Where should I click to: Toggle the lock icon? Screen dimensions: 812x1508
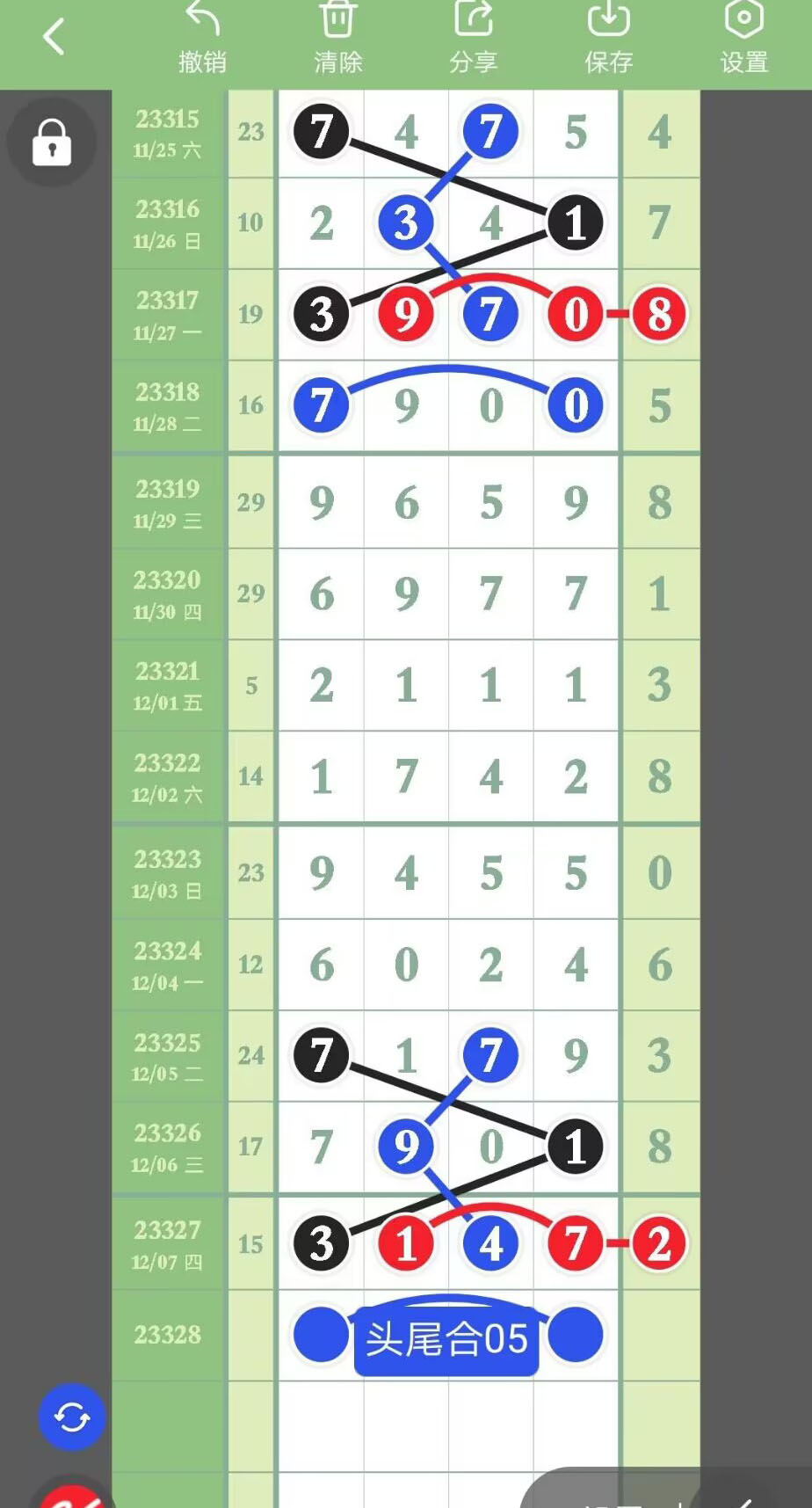[52, 142]
